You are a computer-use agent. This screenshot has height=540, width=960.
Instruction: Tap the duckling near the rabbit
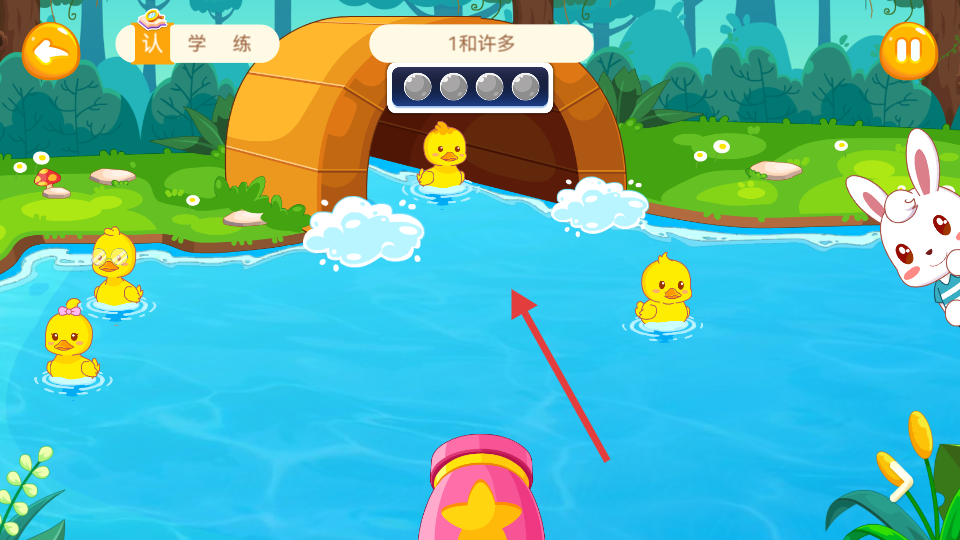tap(664, 291)
